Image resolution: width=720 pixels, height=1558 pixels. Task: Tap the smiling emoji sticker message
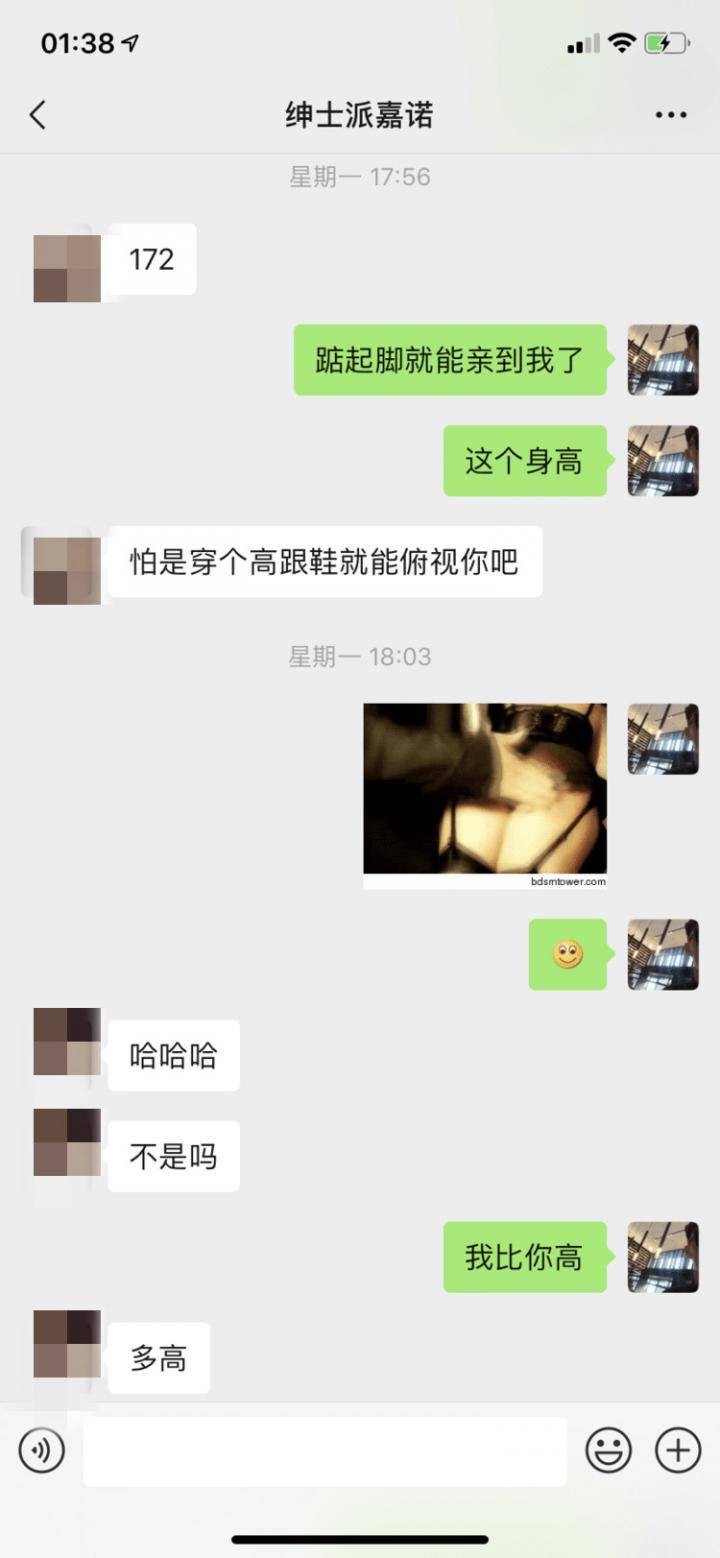[x=567, y=954]
